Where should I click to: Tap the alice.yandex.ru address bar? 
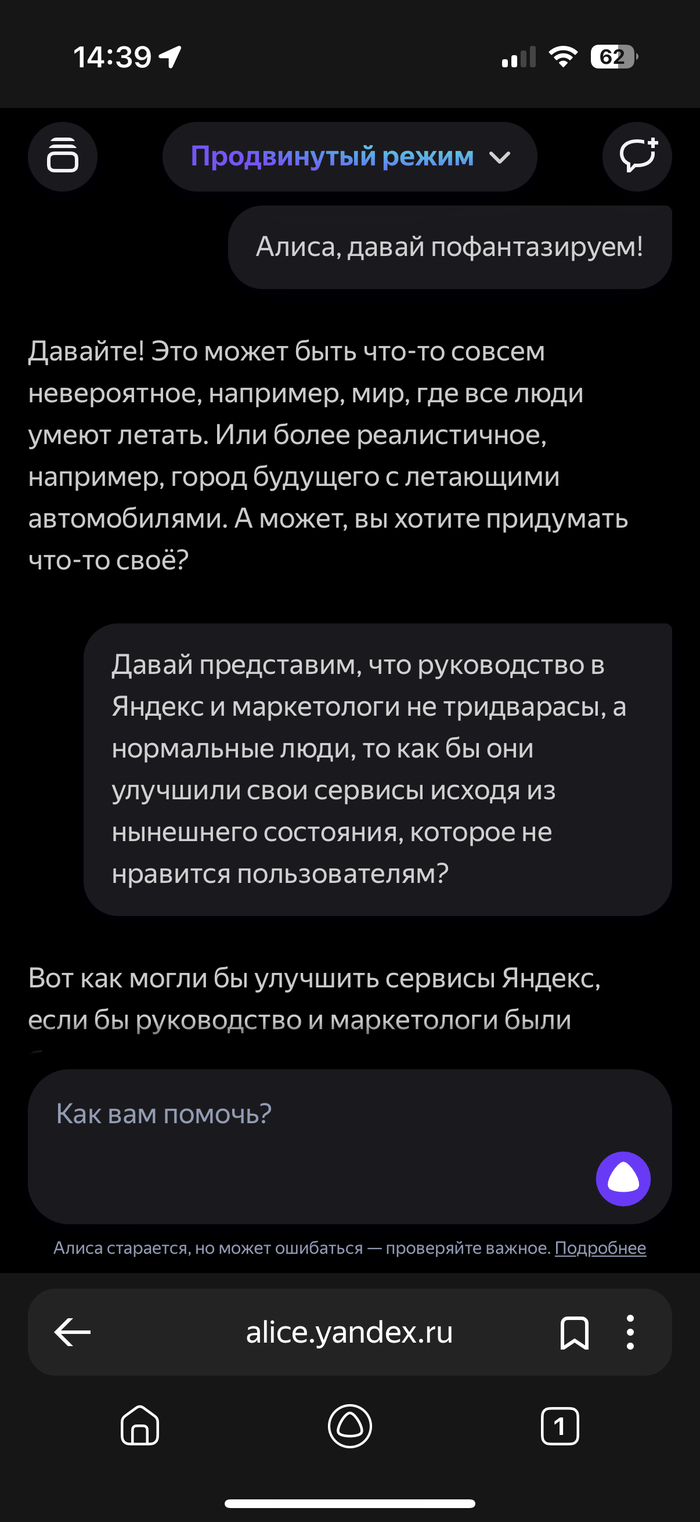coord(350,1332)
